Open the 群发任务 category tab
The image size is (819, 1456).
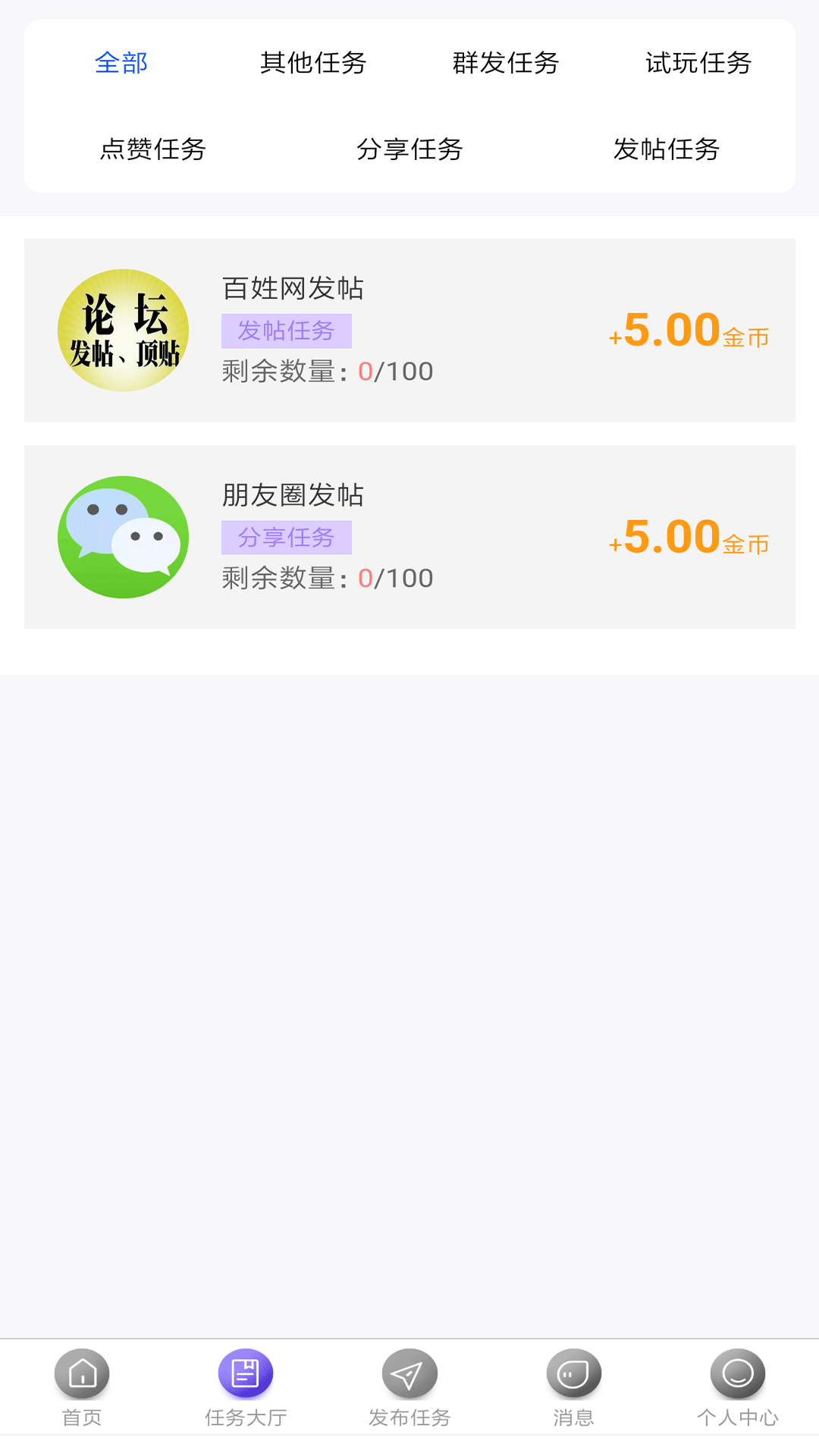click(506, 64)
